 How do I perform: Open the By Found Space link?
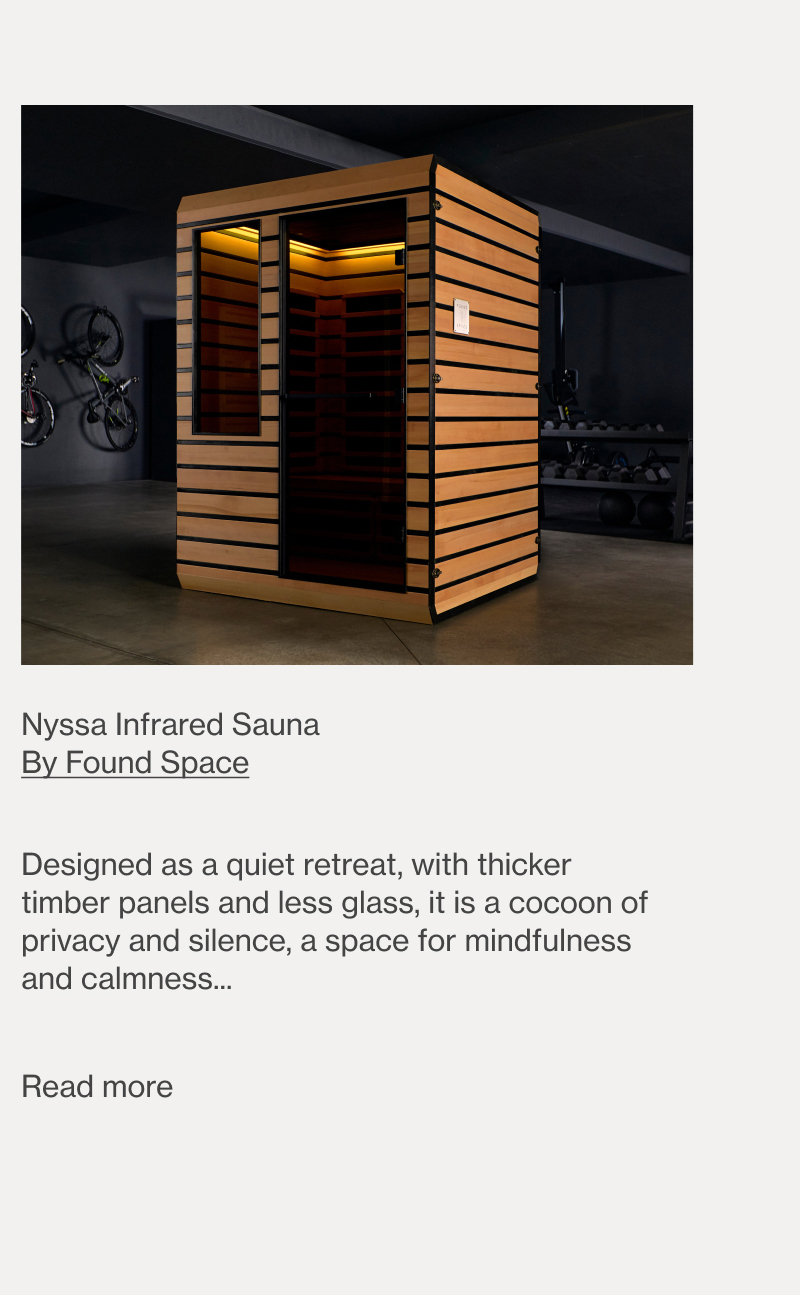pos(135,763)
